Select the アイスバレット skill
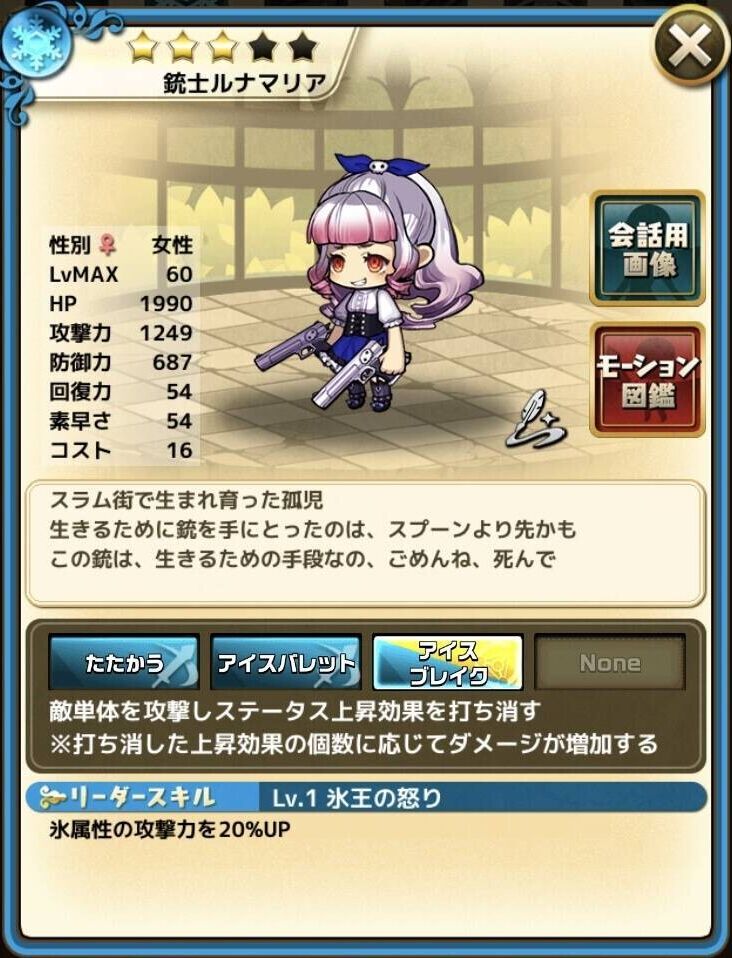 (x=286, y=662)
